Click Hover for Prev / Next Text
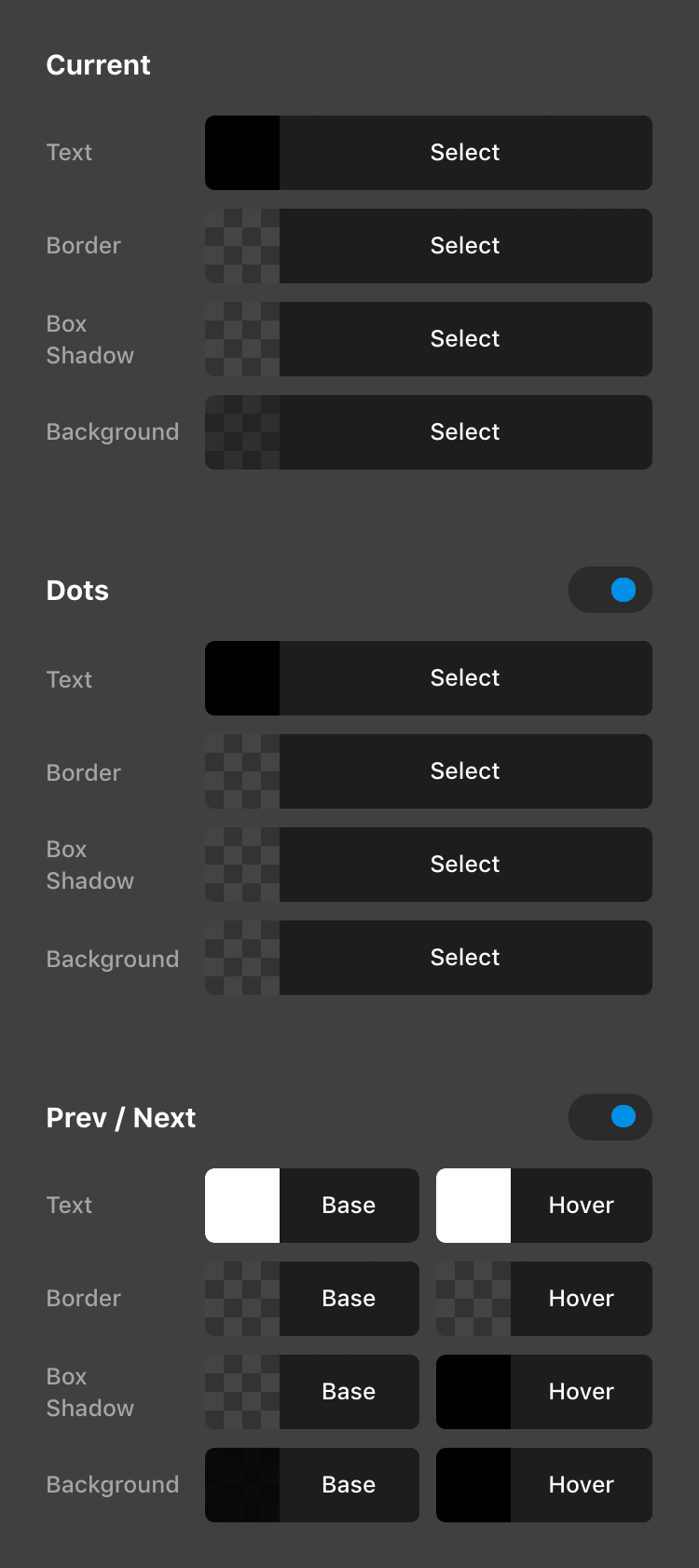The width and height of the screenshot is (699, 1568). (581, 1205)
